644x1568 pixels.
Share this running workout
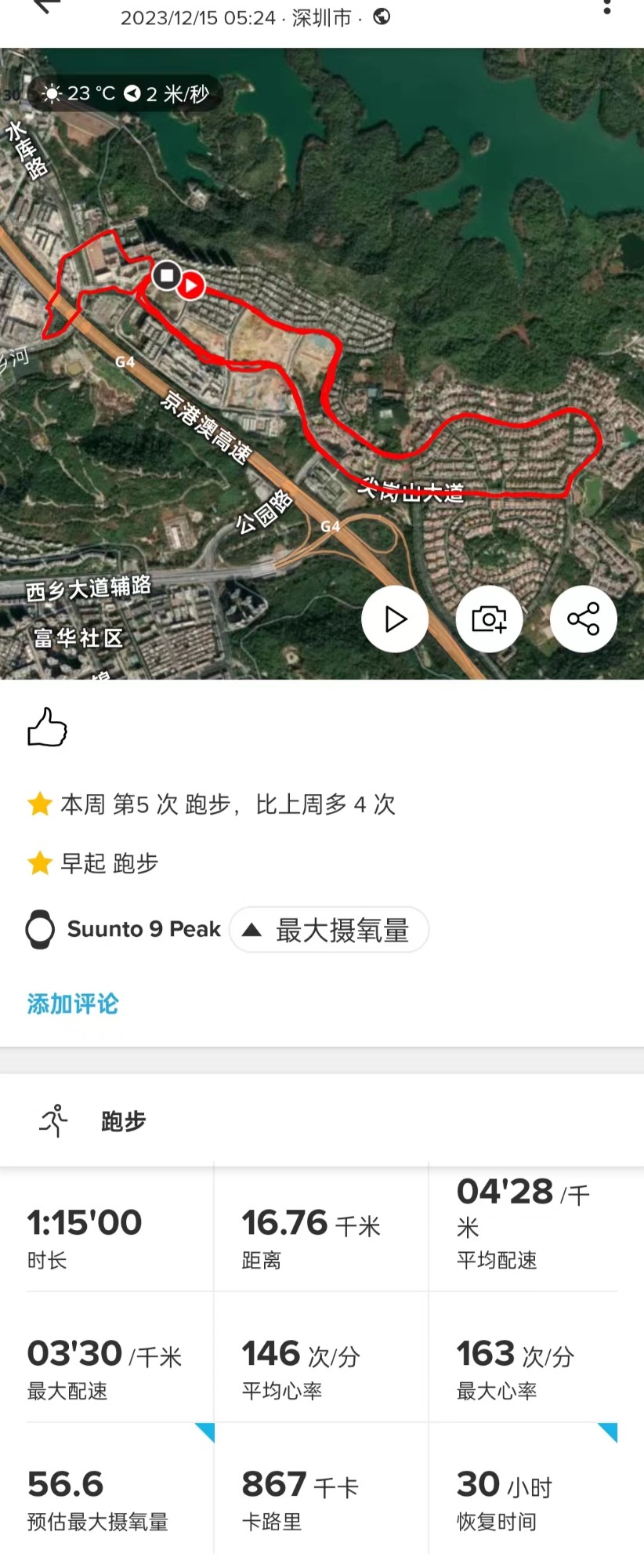(584, 619)
